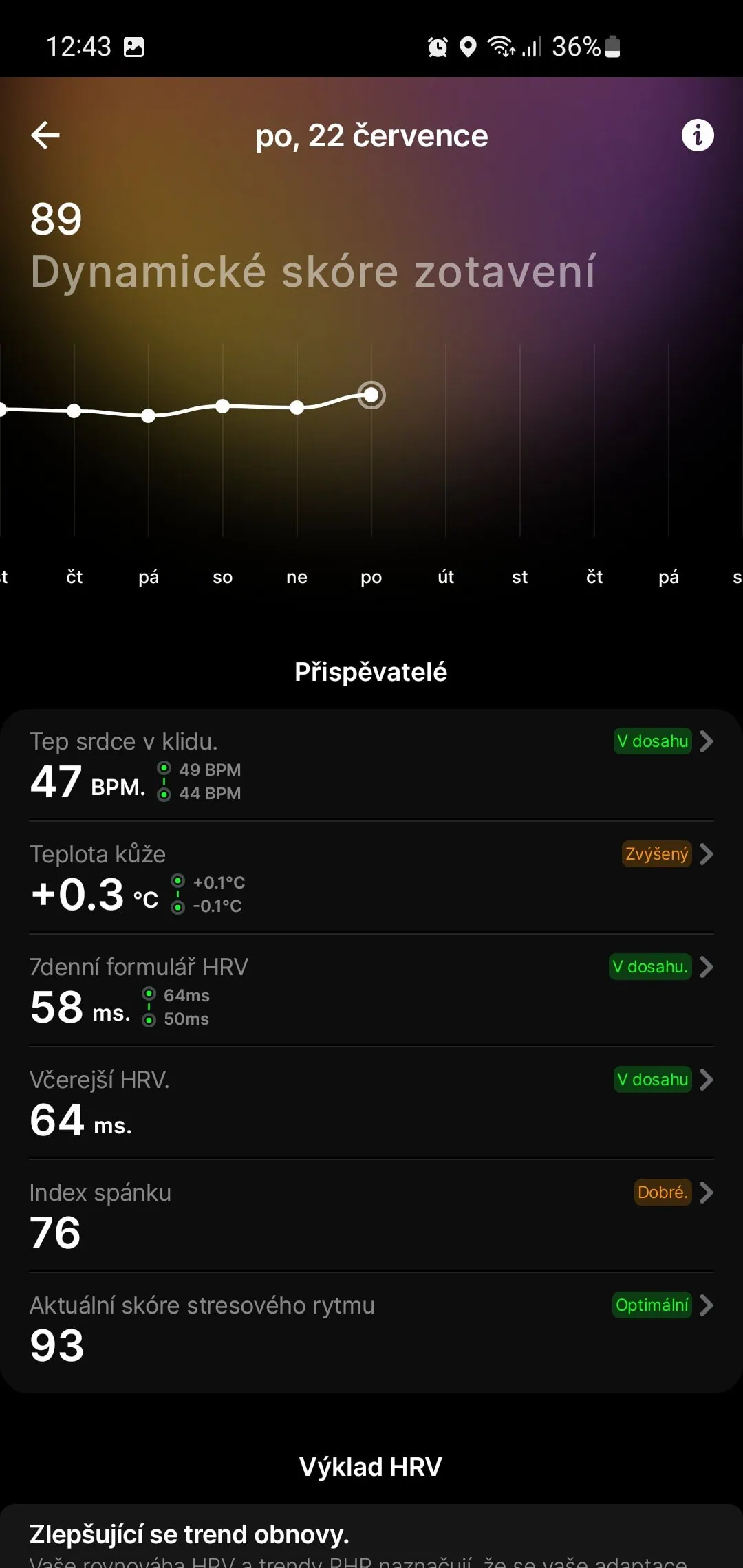This screenshot has height=1568, width=743.
Task: Open the Zlepšující se trend obnovy card
Action: [x=371, y=1540]
